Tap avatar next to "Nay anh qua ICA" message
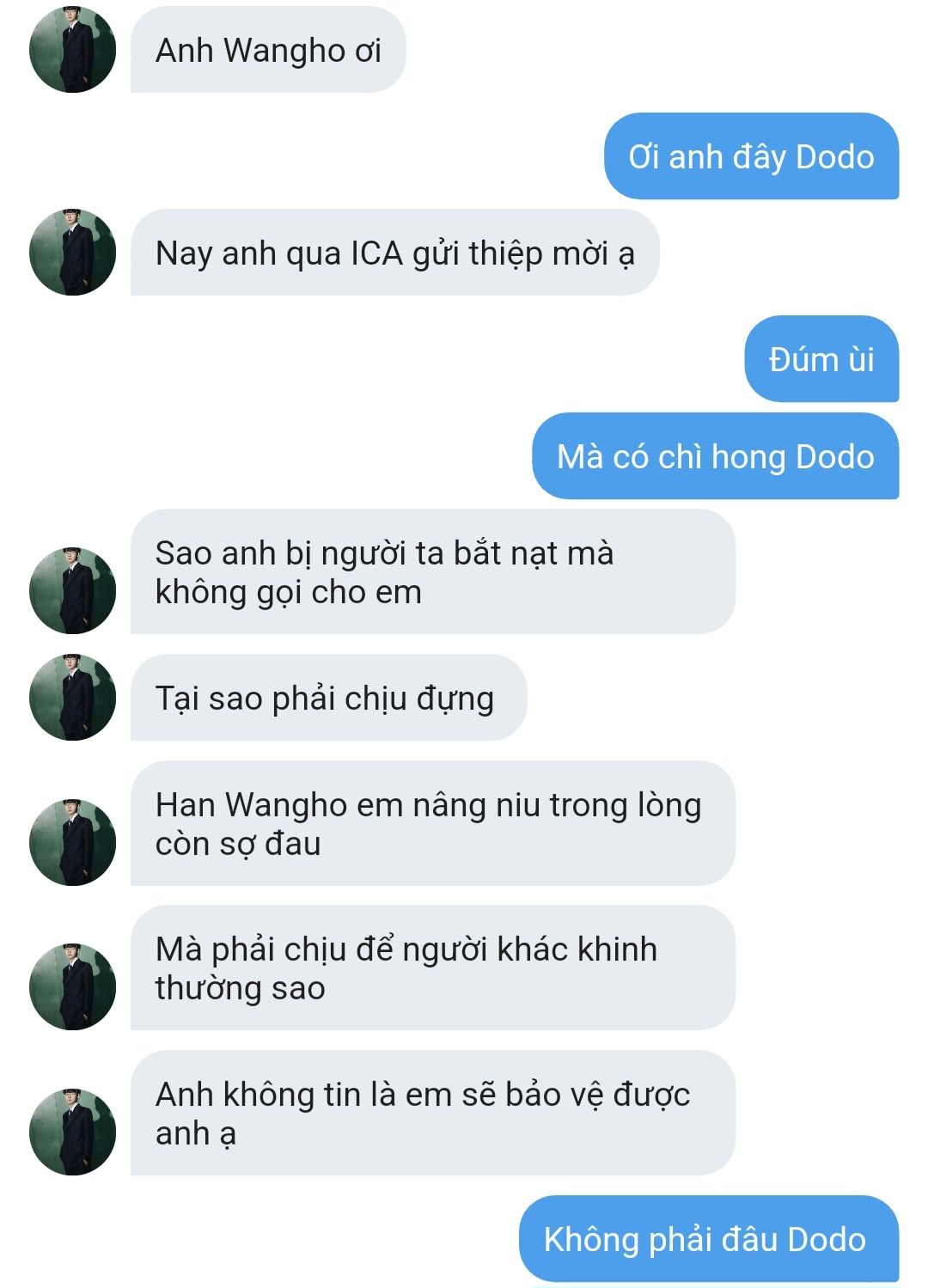 pyautogui.click(x=72, y=253)
